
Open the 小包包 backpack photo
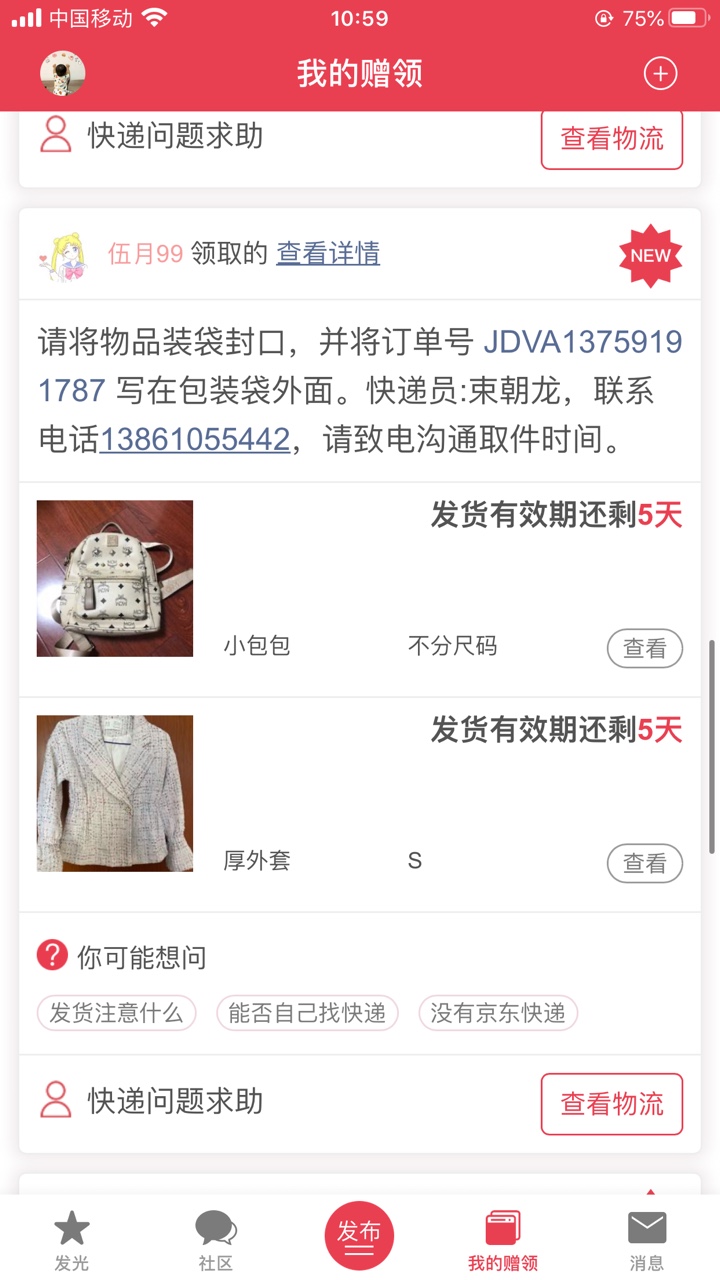pos(115,578)
